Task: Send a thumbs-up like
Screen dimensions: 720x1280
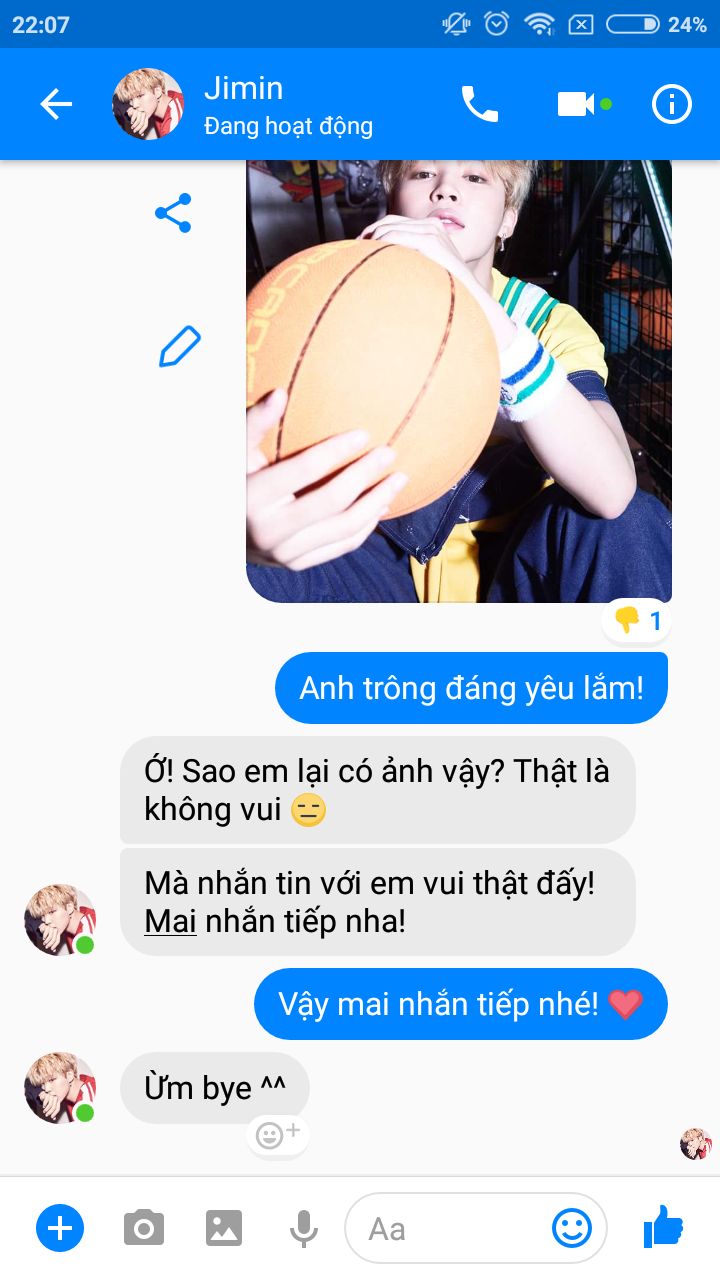Action: 662,1226
